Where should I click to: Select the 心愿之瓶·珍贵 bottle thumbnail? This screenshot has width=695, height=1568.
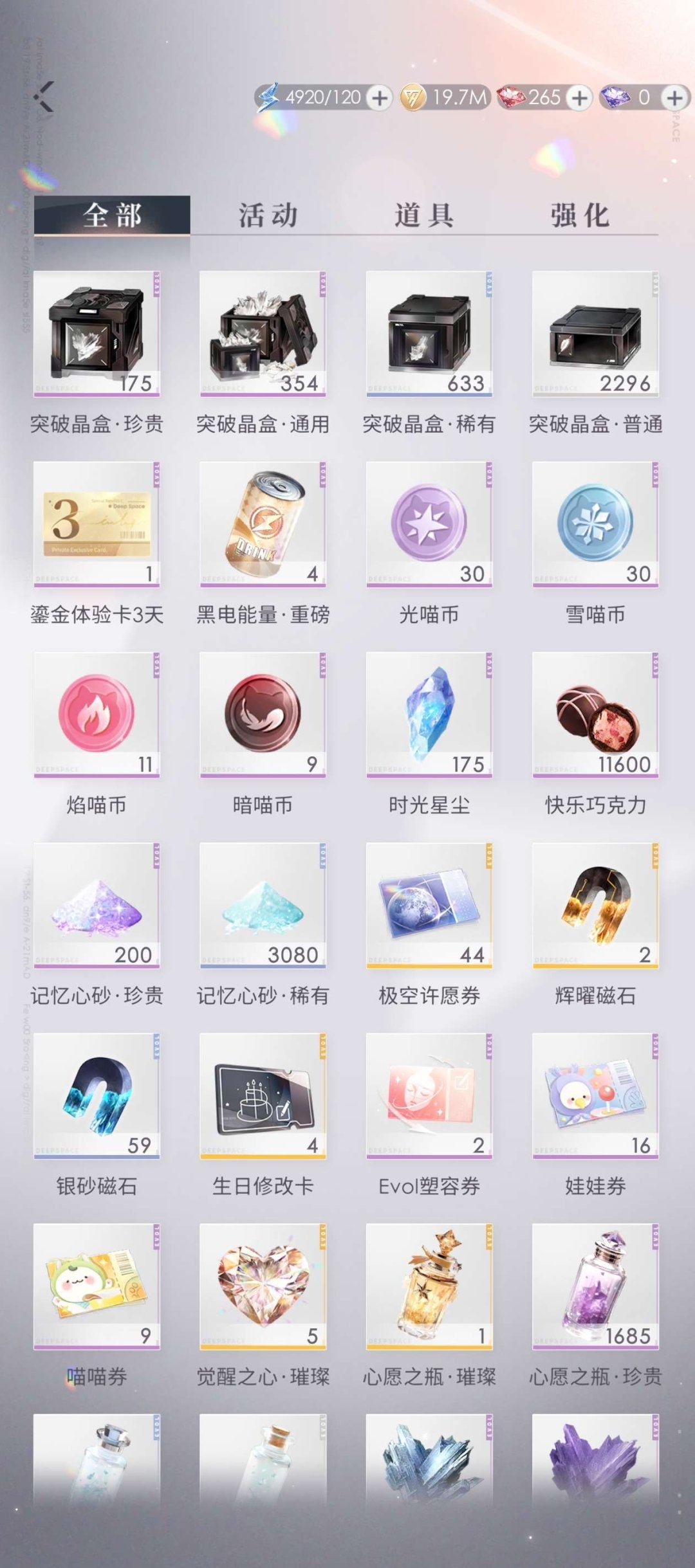tap(591, 1286)
